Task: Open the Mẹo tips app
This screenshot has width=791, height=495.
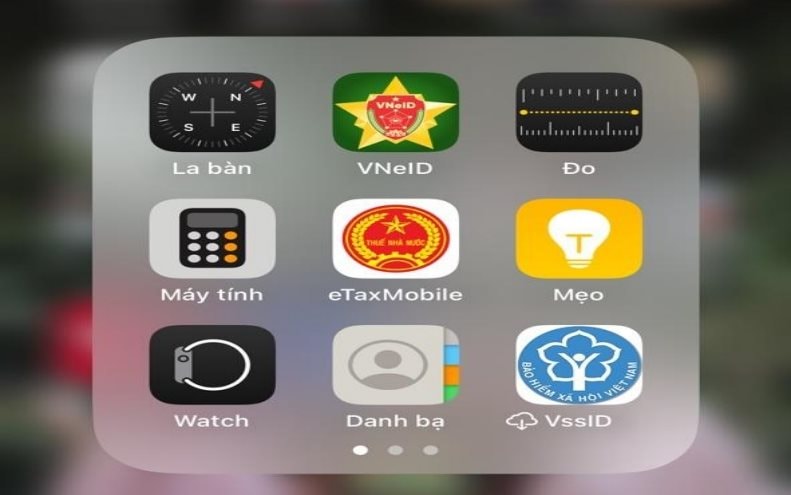Action: click(x=579, y=238)
